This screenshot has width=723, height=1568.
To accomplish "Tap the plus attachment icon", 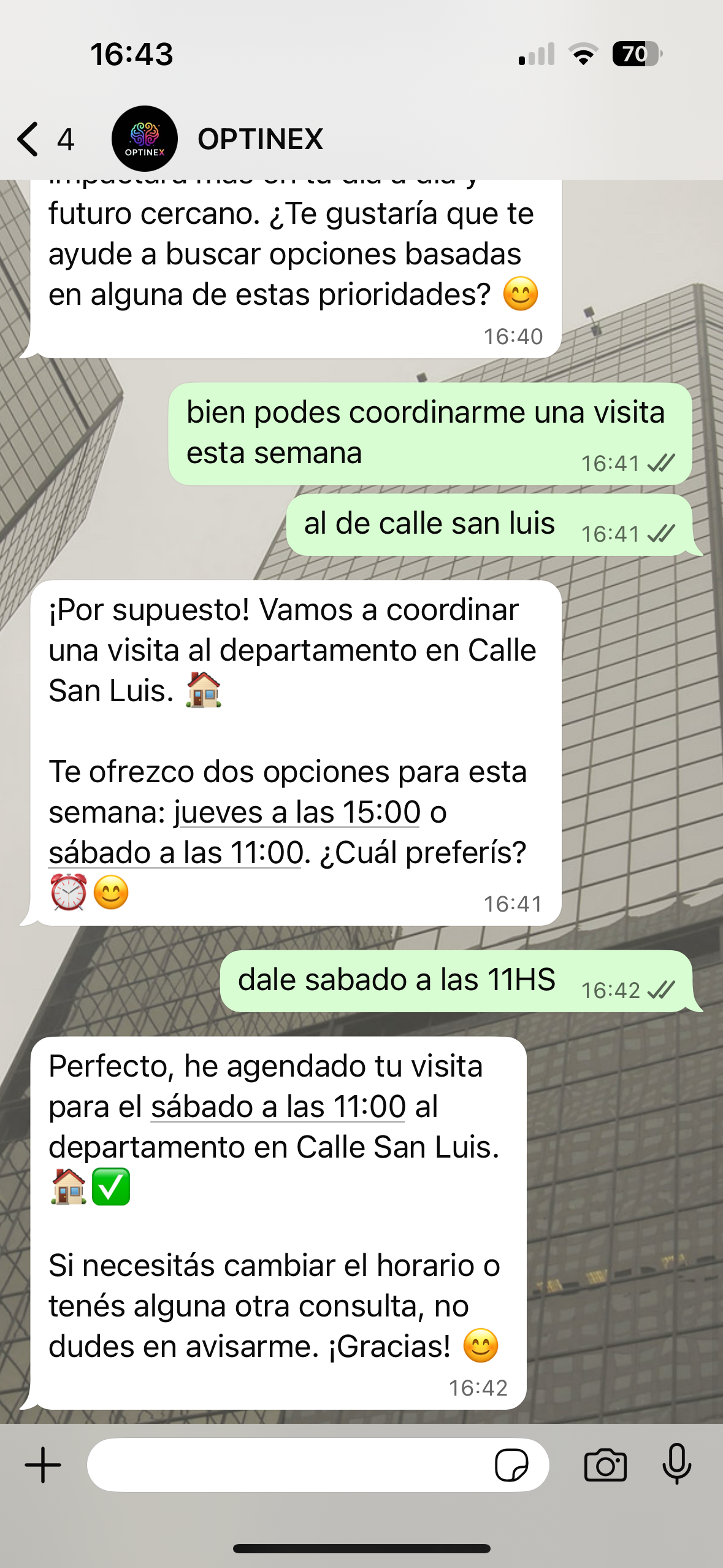I will tap(43, 1465).
